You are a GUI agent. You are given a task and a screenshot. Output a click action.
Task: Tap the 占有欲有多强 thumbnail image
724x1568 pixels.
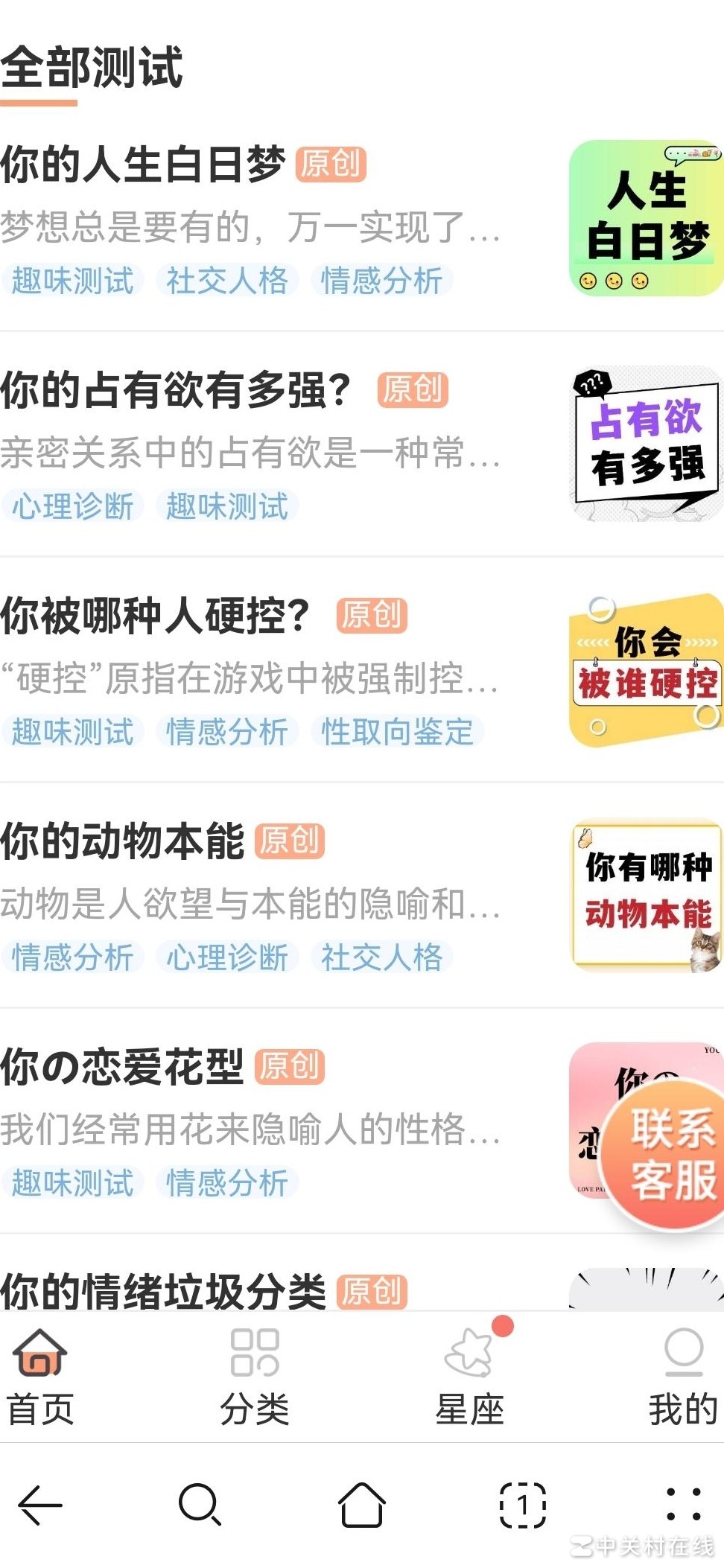point(645,444)
